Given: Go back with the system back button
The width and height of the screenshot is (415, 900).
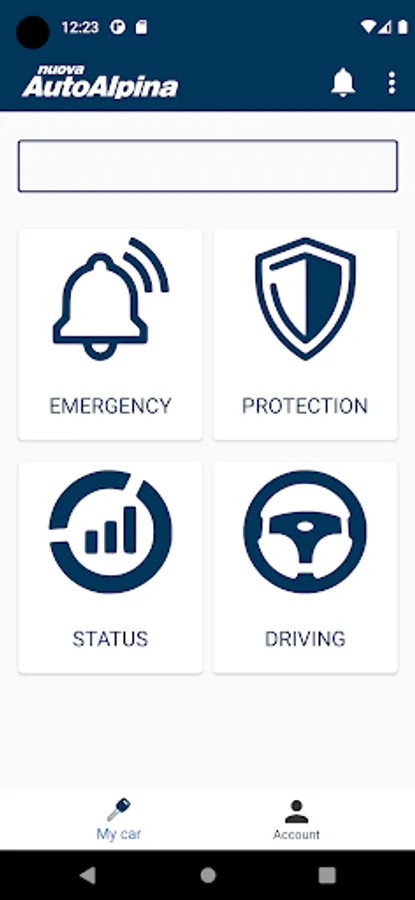Looking at the screenshot, I should coord(88,875).
